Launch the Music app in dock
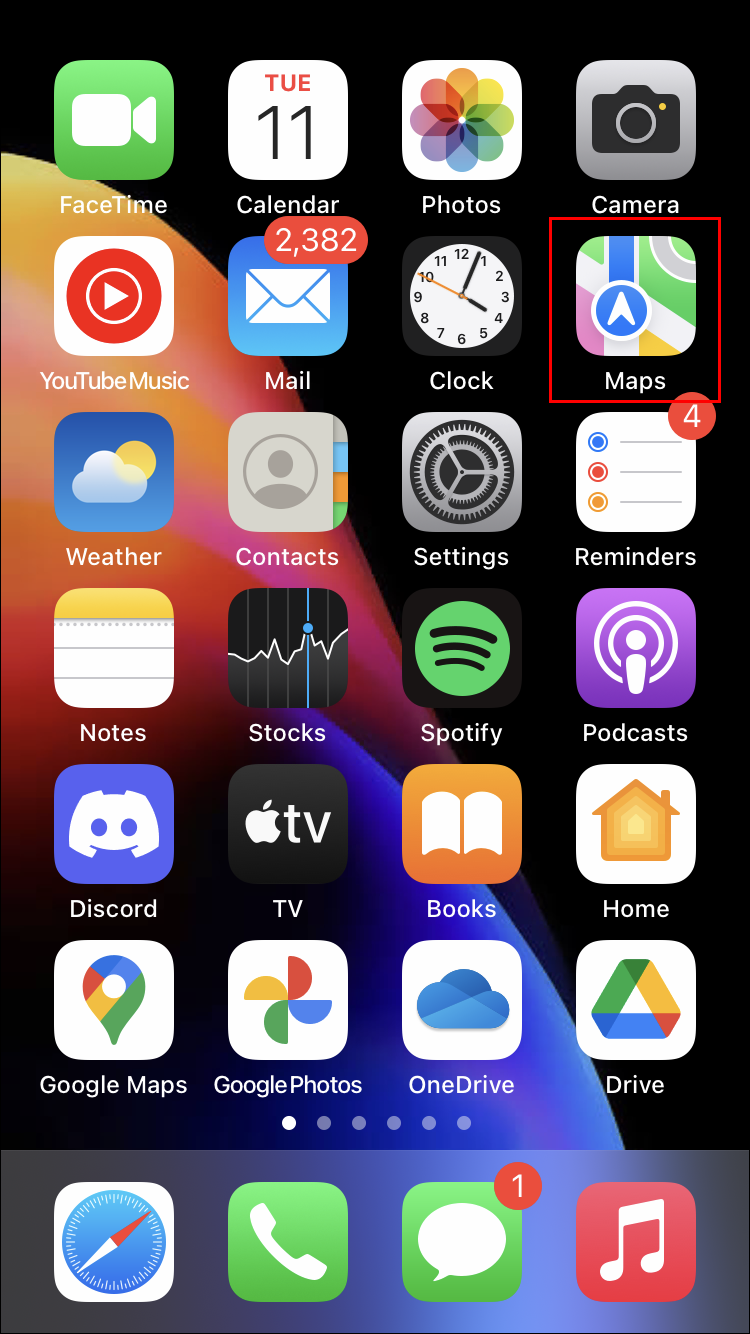This screenshot has width=750, height=1334. point(635,1242)
